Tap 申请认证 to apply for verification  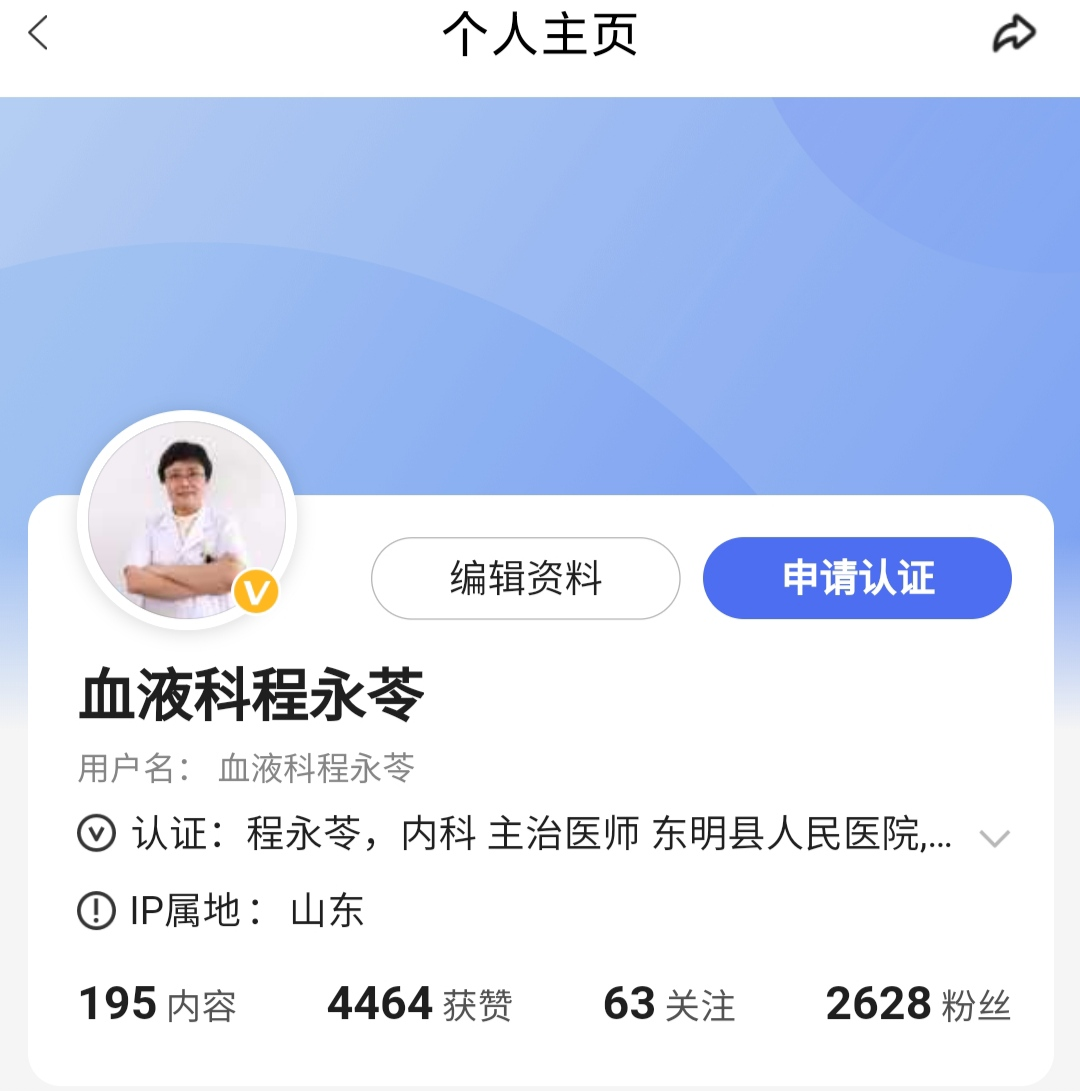pyautogui.click(x=857, y=578)
